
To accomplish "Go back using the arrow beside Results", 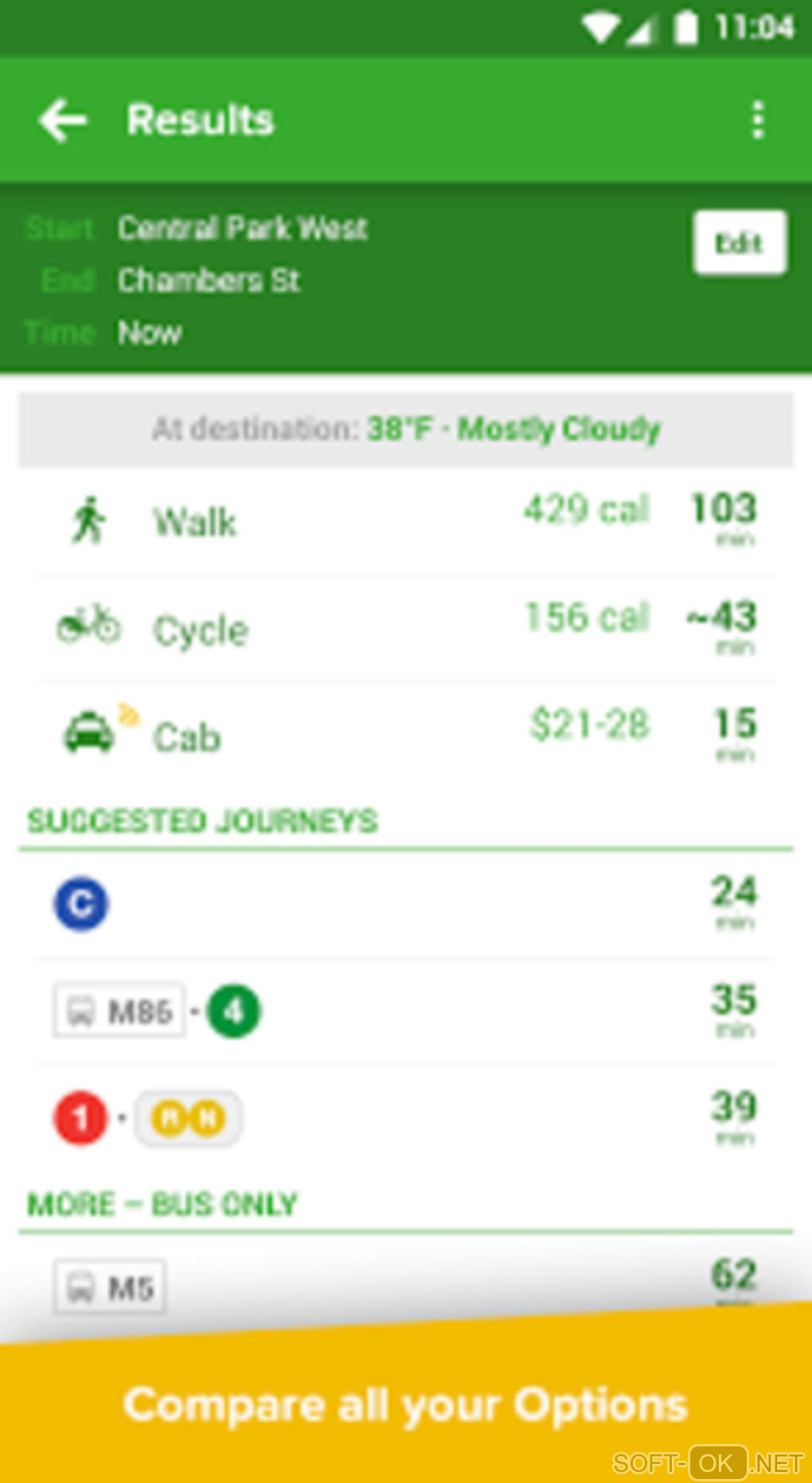I will click(x=62, y=120).
